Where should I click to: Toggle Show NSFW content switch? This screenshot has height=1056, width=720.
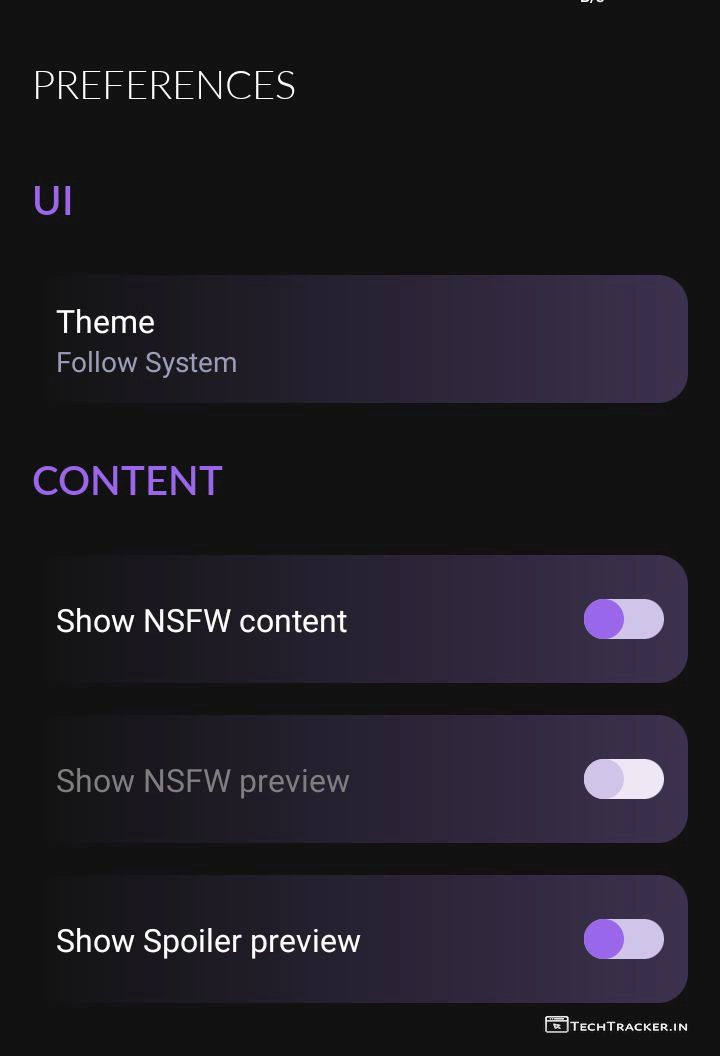pos(623,619)
